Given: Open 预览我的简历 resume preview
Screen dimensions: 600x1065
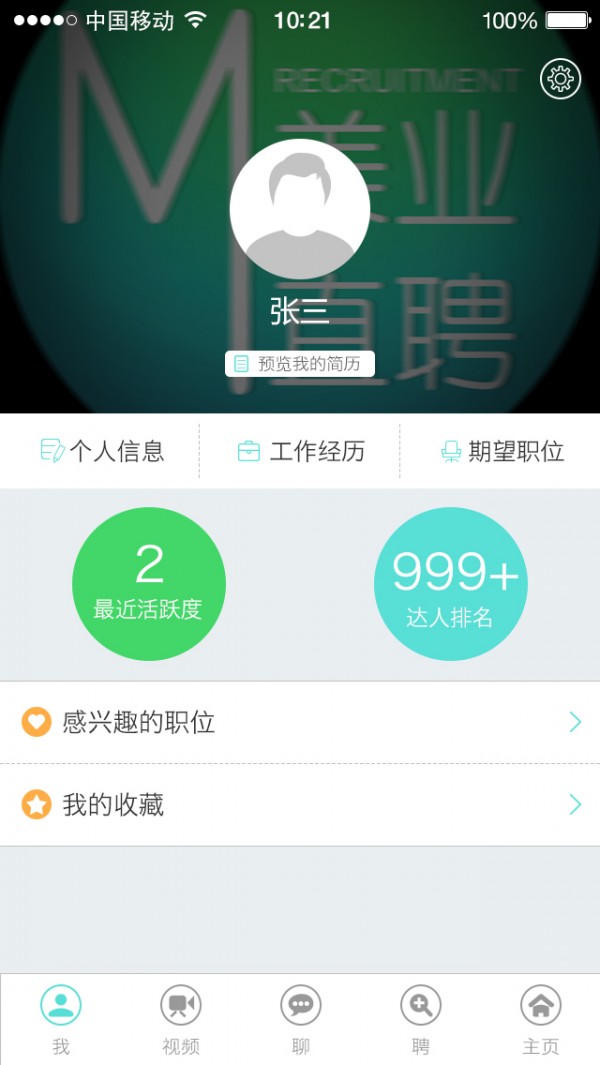Looking at the screenshot, I should [x=300, y=364].
